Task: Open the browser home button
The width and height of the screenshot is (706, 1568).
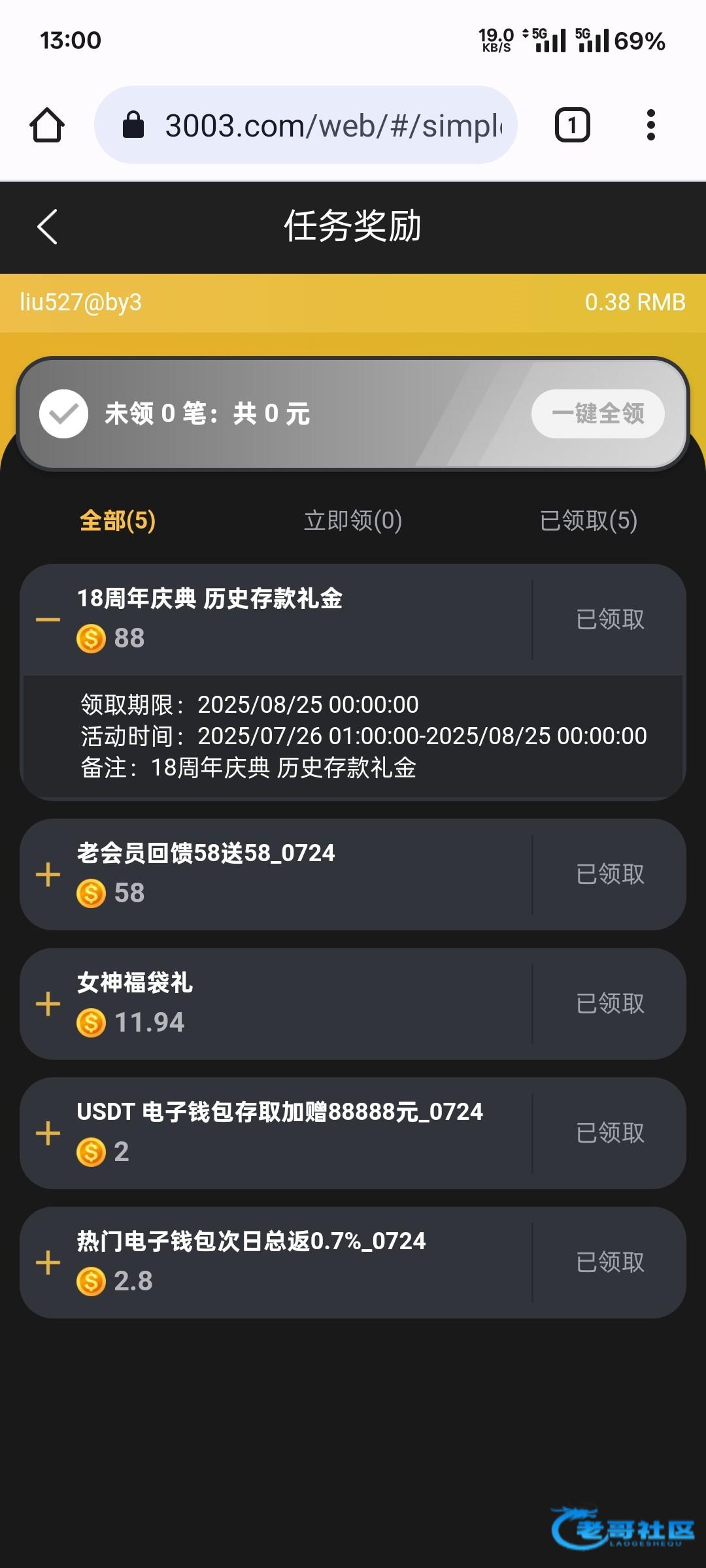Action: coord(47,125)
